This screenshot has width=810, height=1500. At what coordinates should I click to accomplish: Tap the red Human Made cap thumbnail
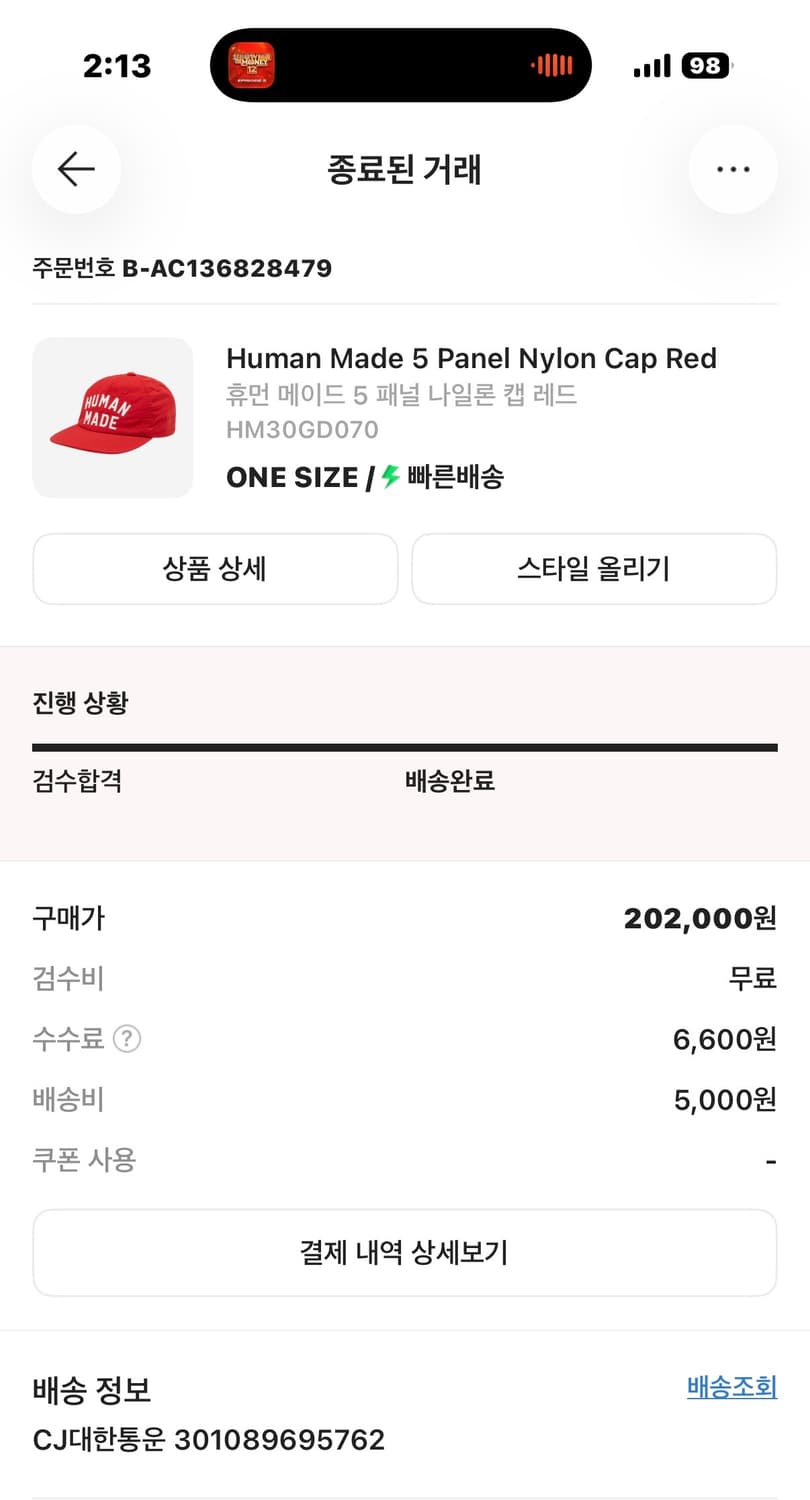click(x=113, y=417)
